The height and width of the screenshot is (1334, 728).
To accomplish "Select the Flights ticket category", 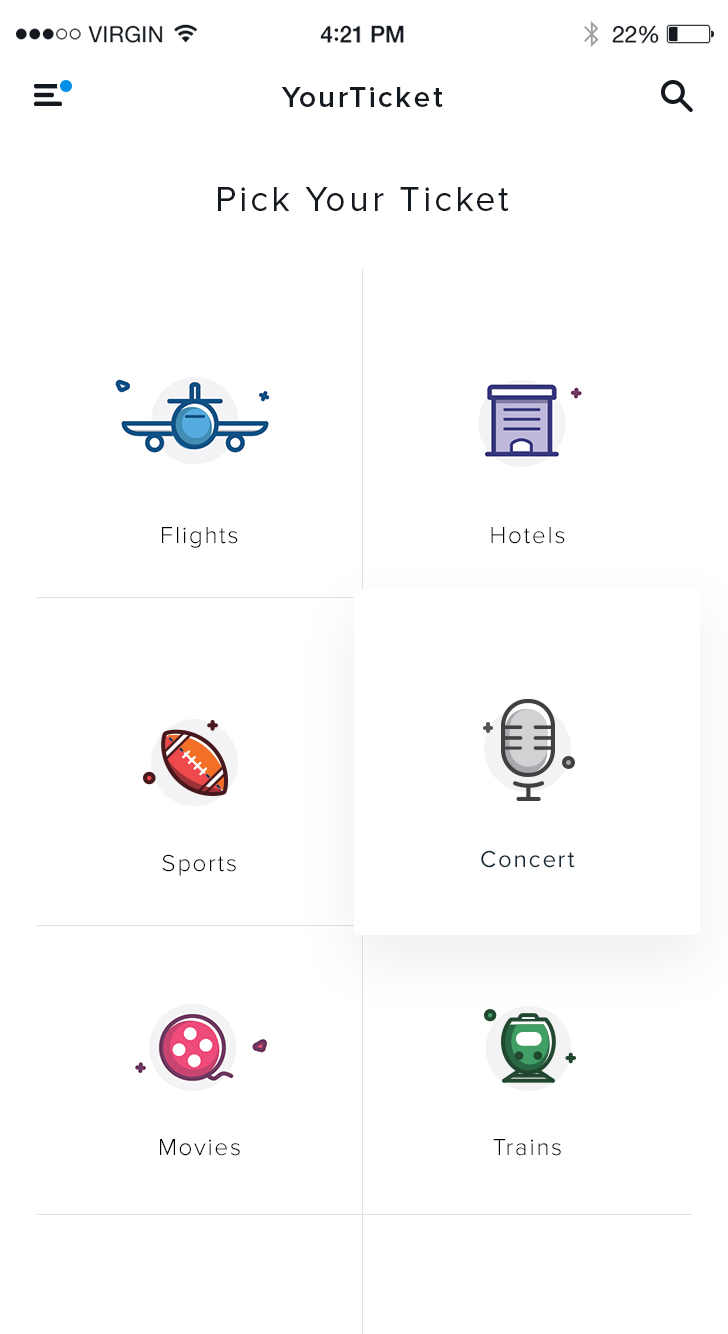I will (199, 433).
